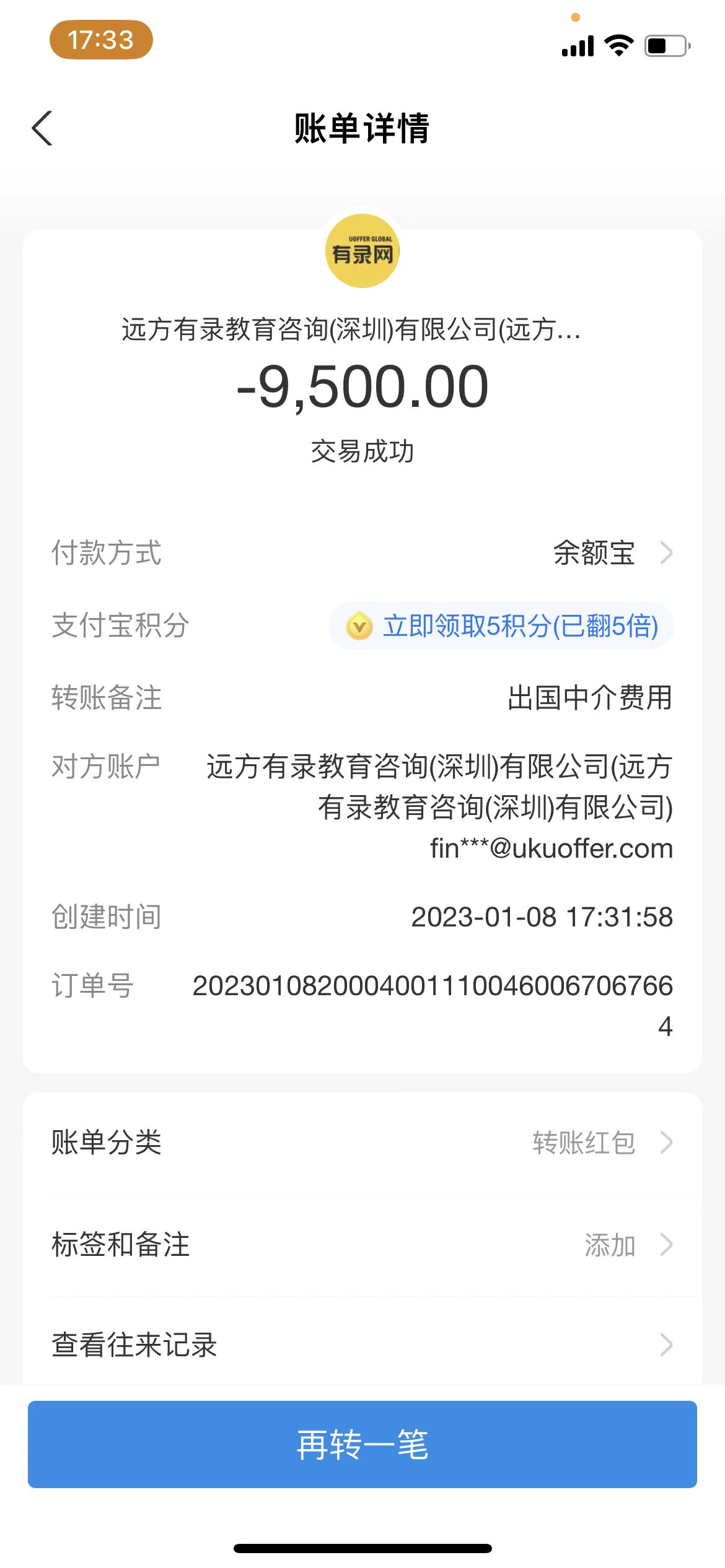This screenshot has width=725, height=1568.
Task: Open the 有录网 merchant avatar
Action: (362, 251)
